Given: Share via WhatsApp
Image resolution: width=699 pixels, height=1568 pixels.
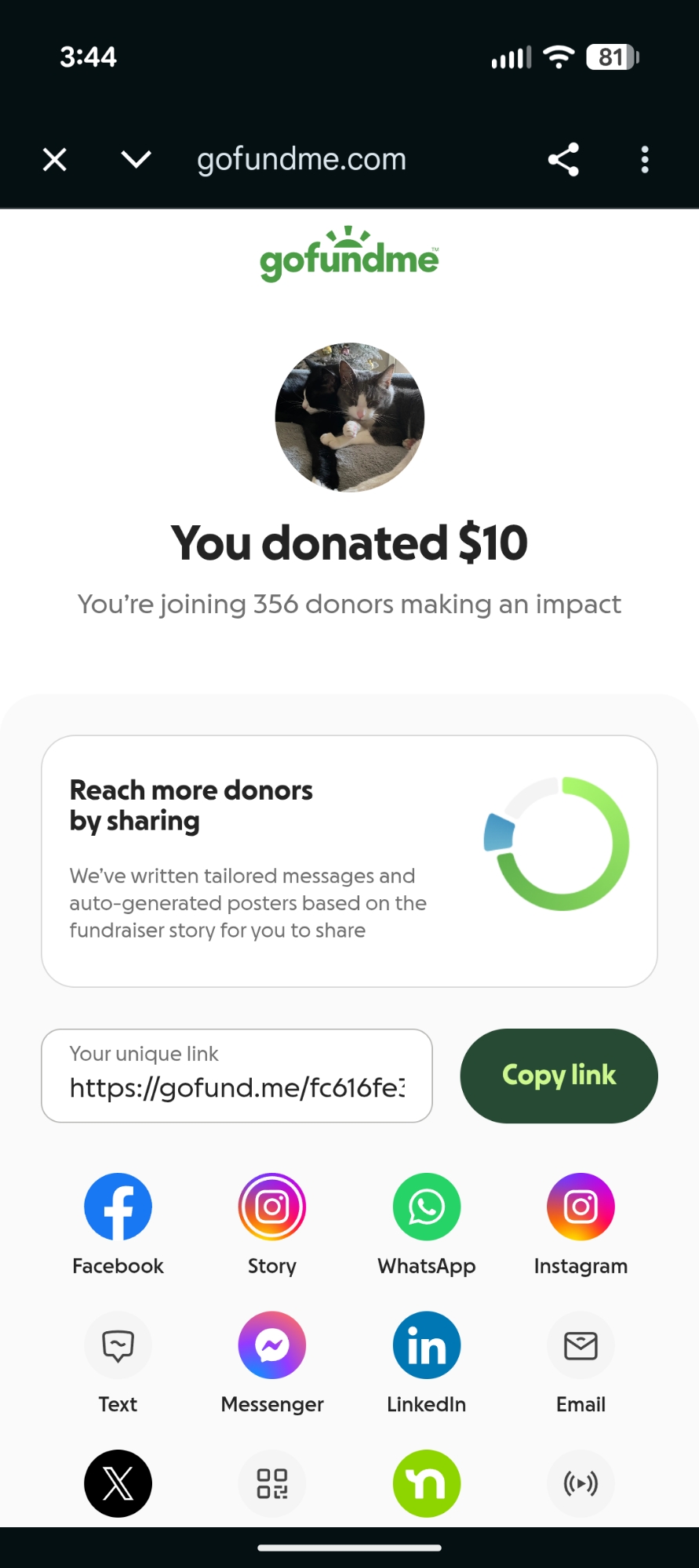Looking at the screenshot, I should point(426,1207).
